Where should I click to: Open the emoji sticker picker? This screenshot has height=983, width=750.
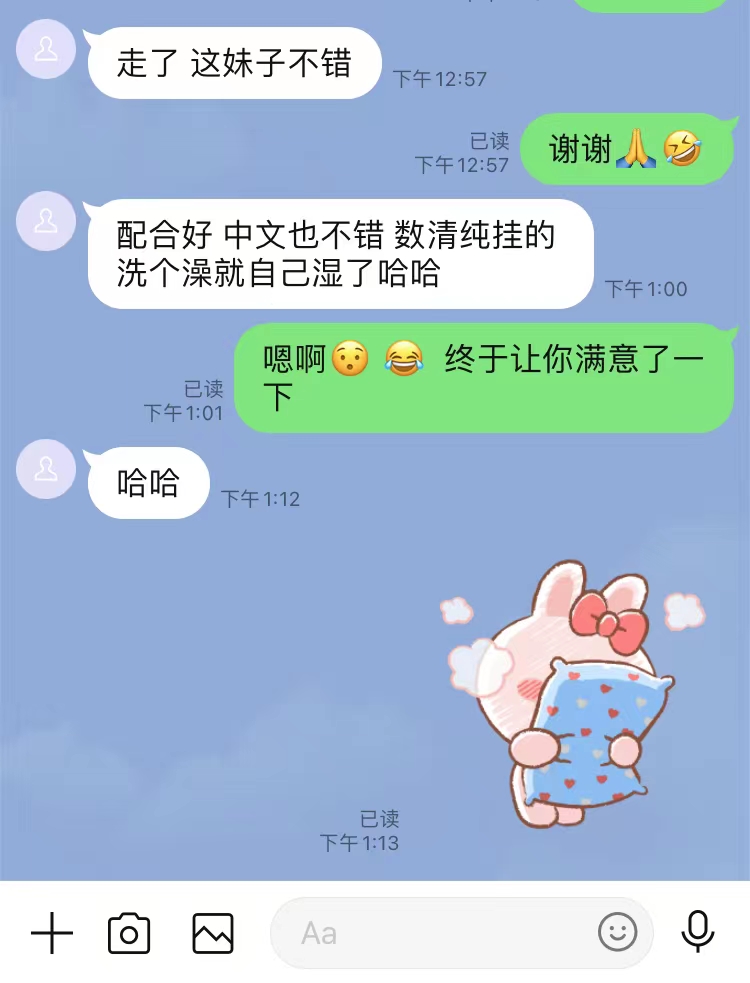click(x=618, y=933)
